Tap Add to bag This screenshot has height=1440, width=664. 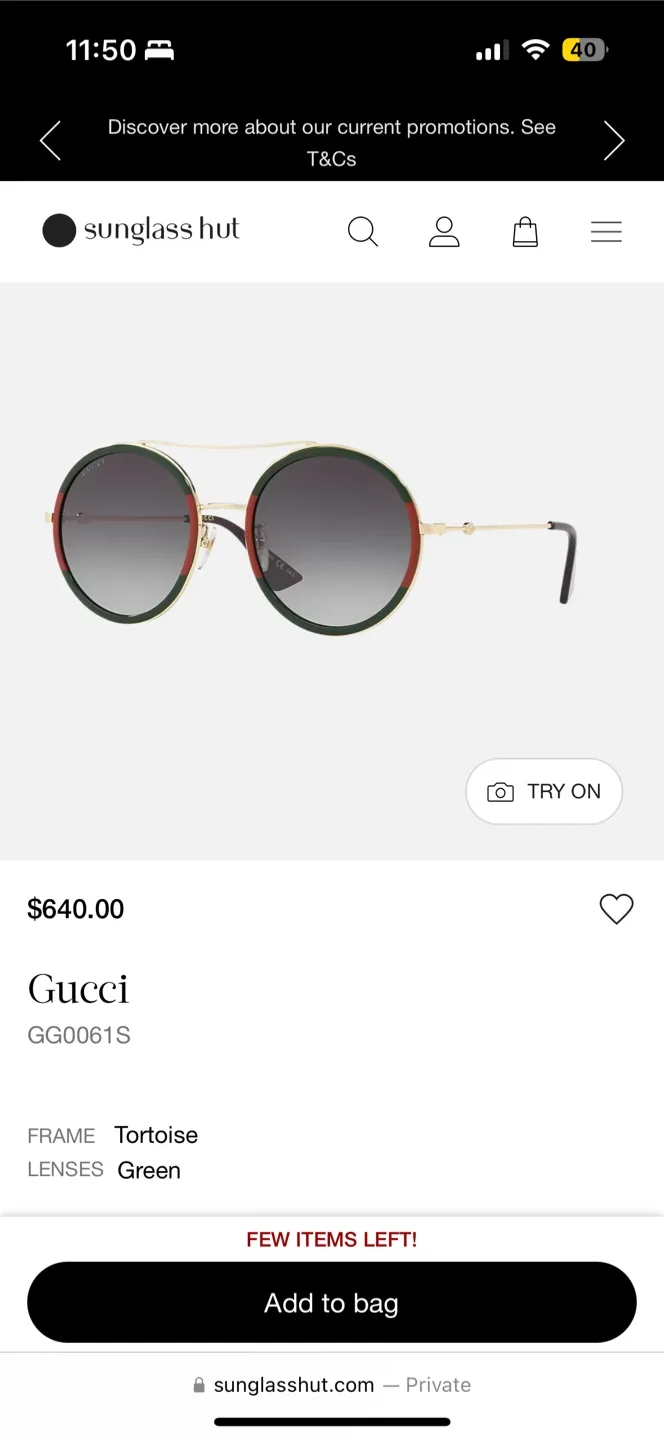click(332, 1303)
